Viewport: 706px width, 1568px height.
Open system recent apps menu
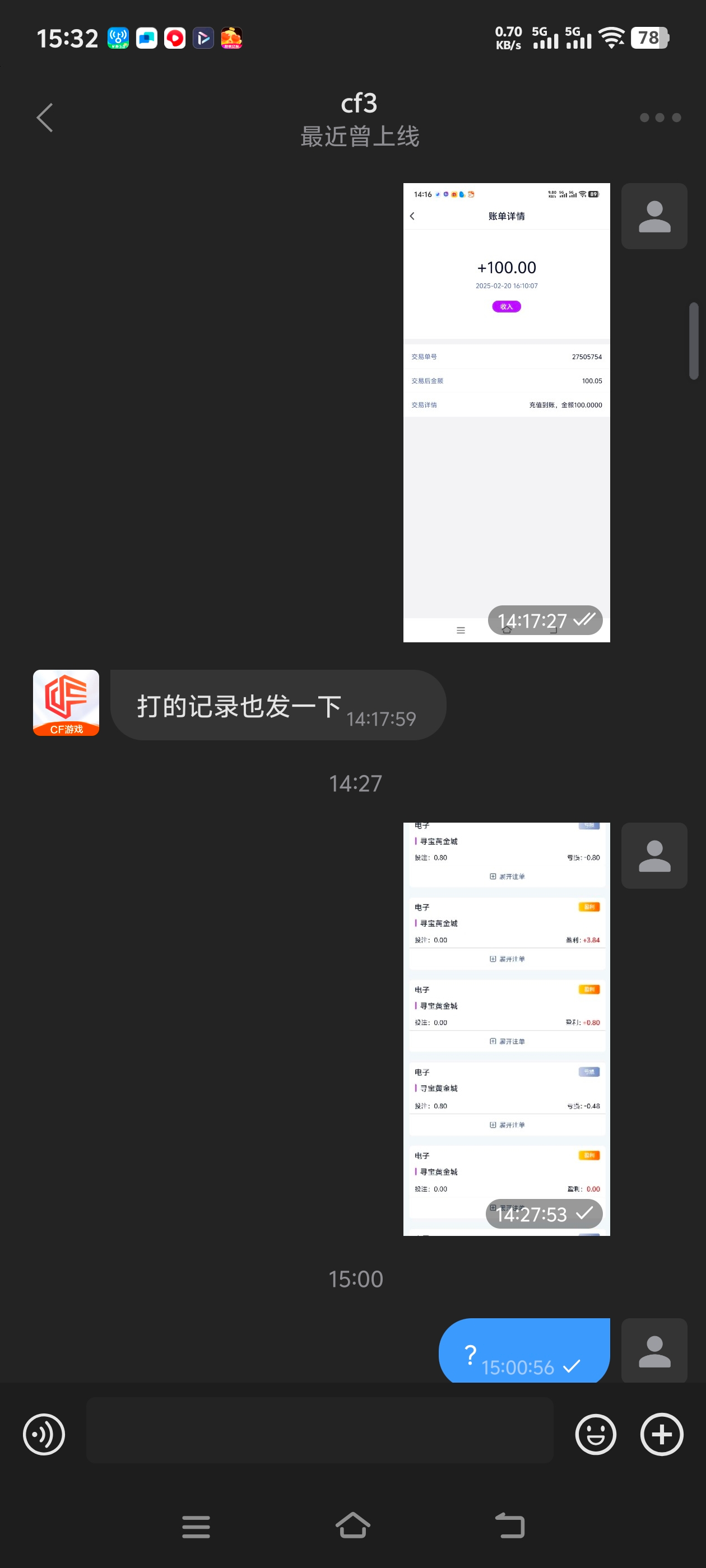pos(196,1526)
